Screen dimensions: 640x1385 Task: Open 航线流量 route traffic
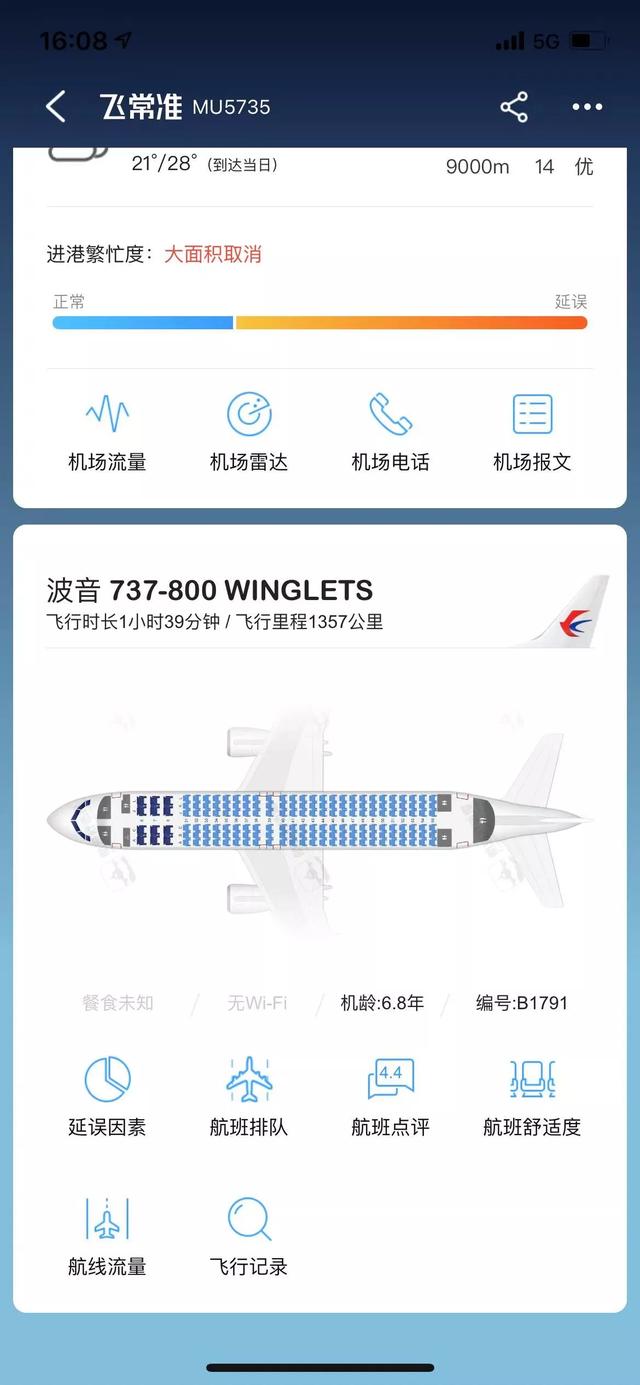coord(107,1236)
